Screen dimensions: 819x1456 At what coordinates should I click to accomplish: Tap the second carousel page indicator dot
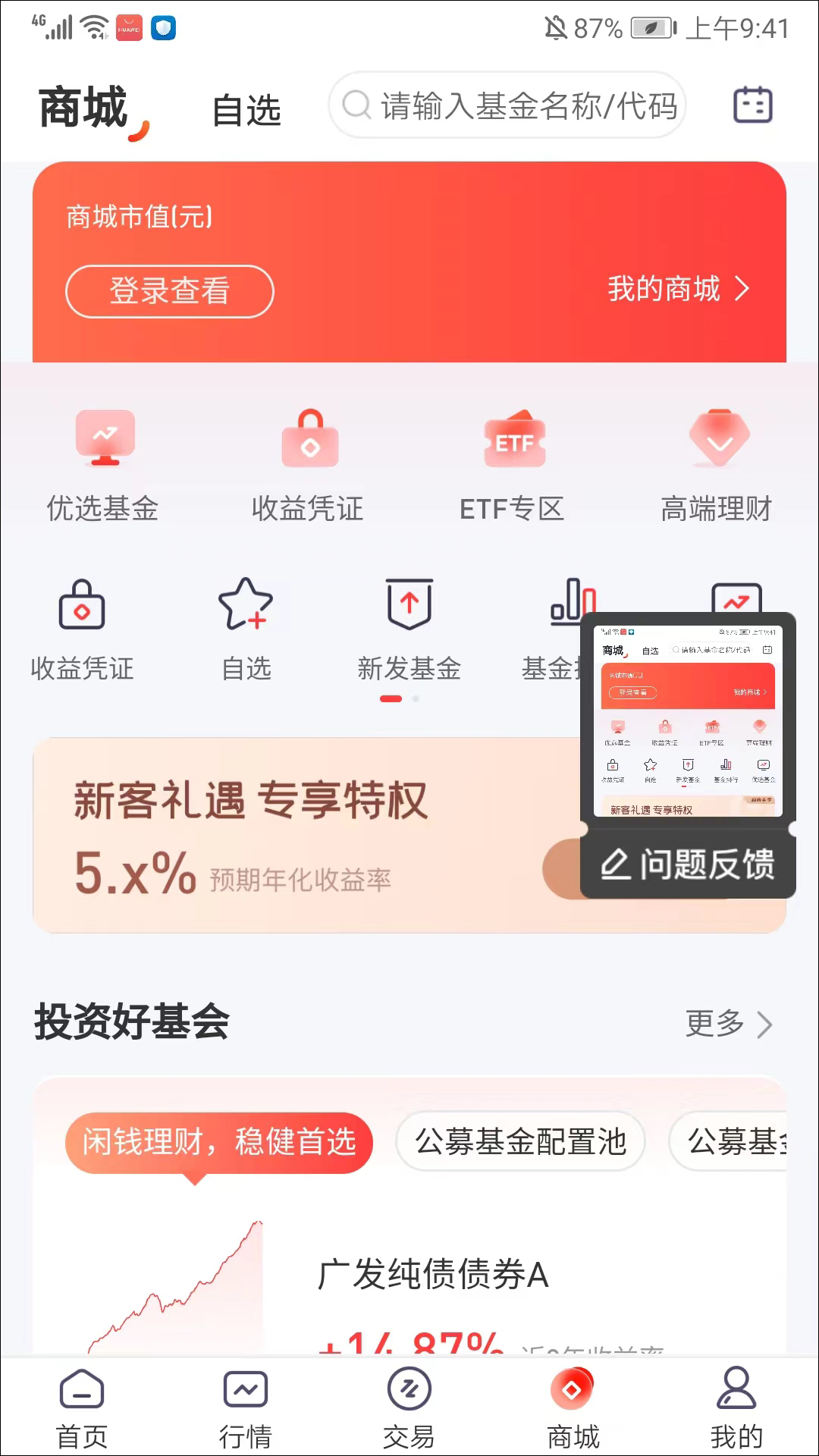click(416, 700)
